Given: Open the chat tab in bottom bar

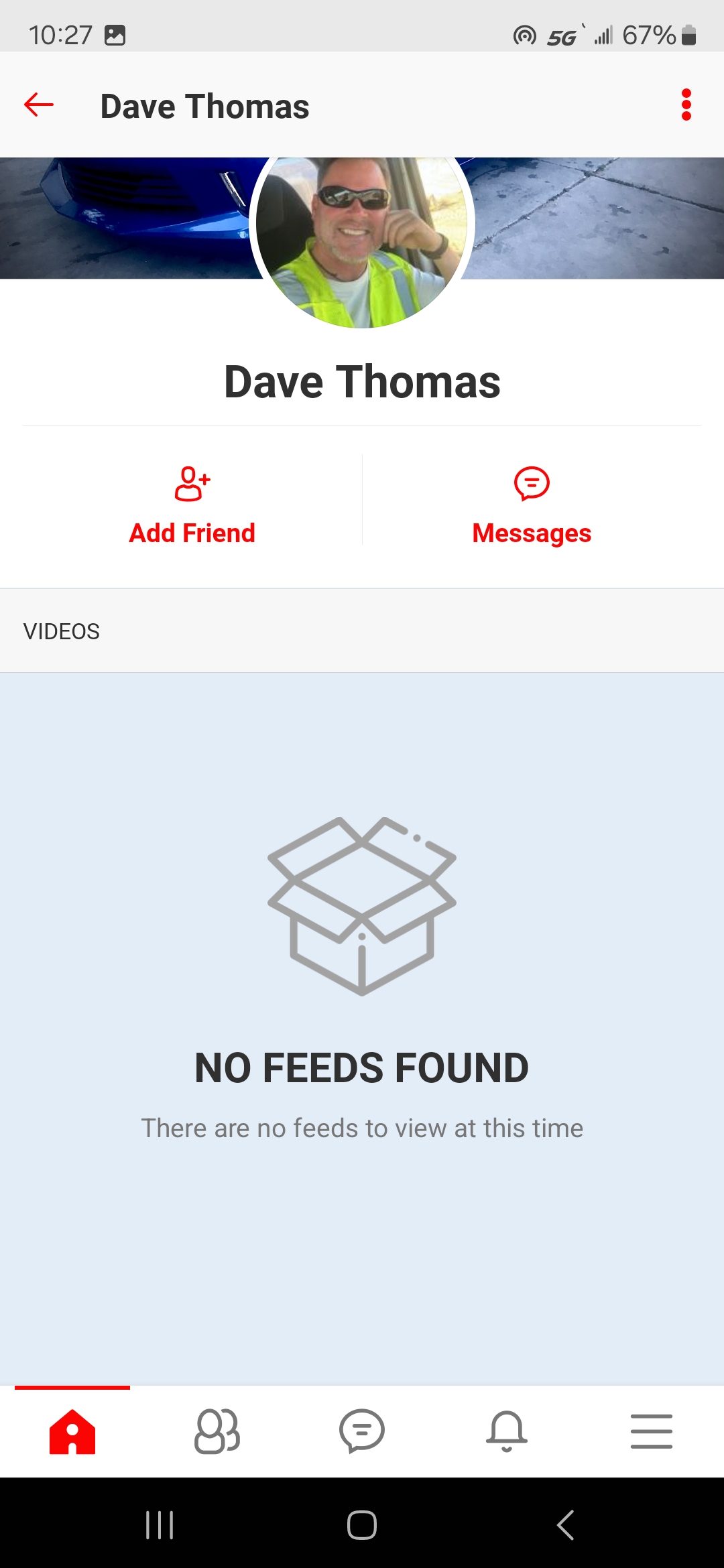Looking at the screenshot, I should tap(362, 1431).
